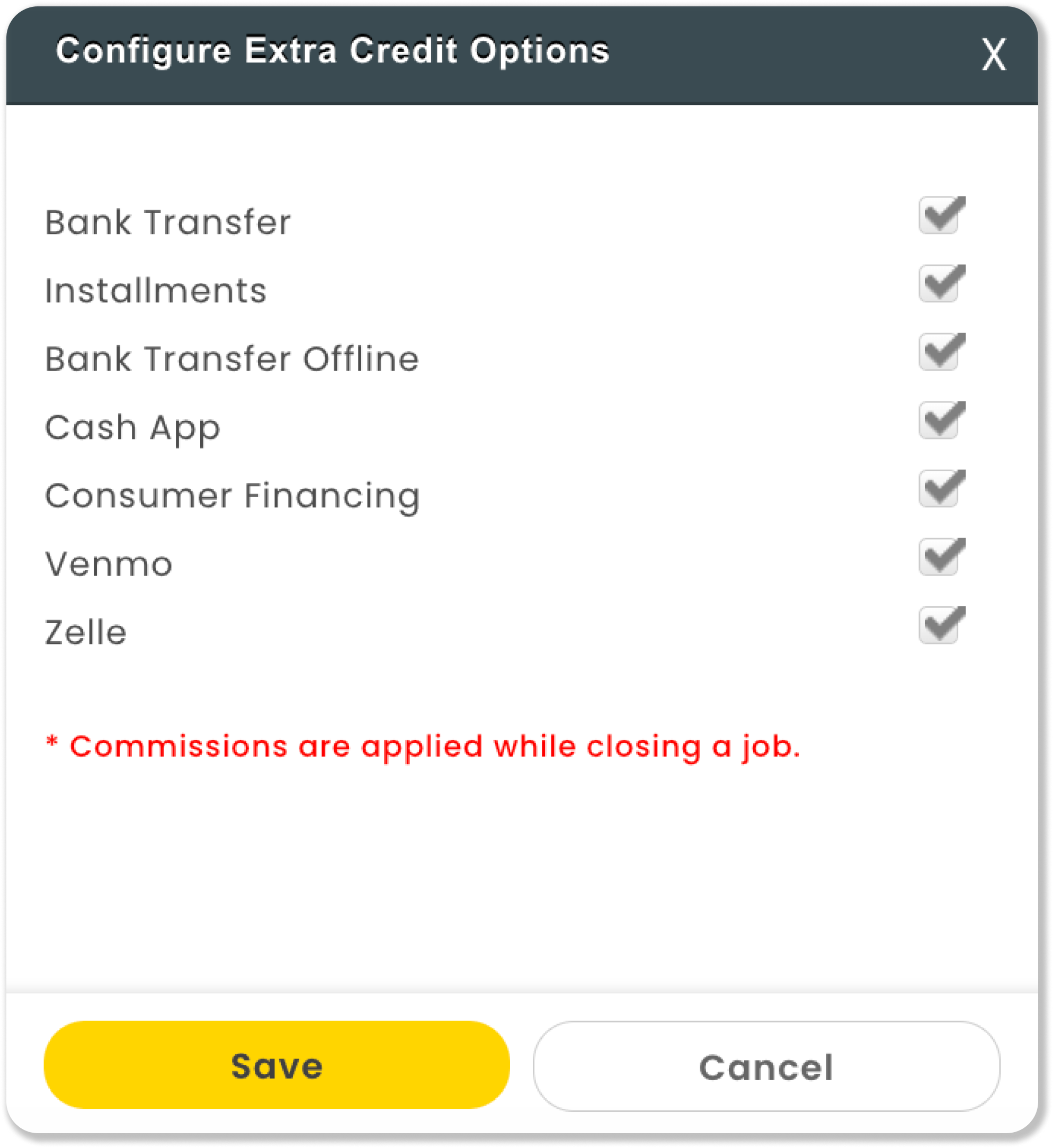Save the extra credit options

coord(277,1065)
